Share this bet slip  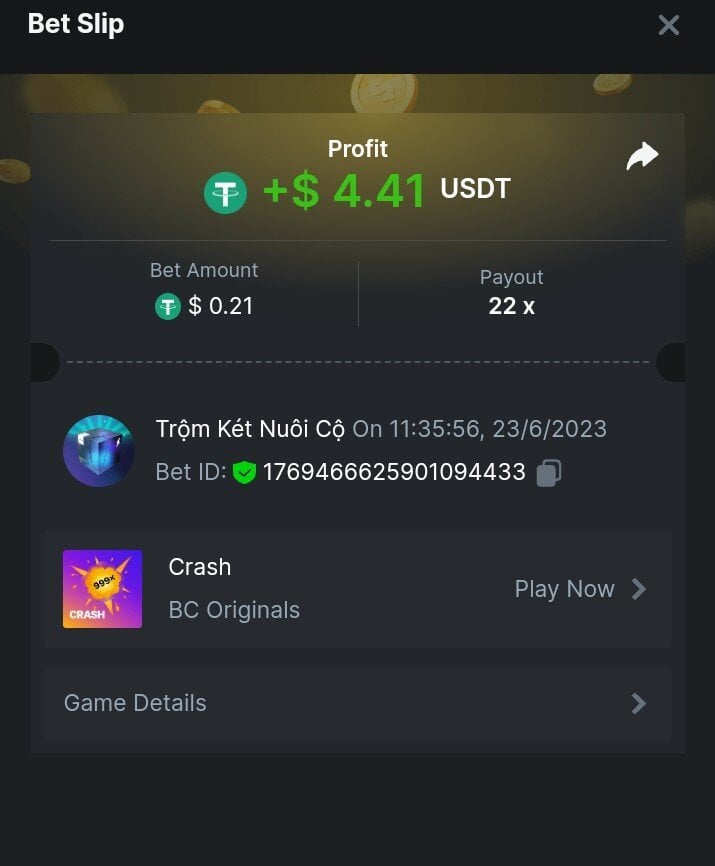(x=642, y=156)
